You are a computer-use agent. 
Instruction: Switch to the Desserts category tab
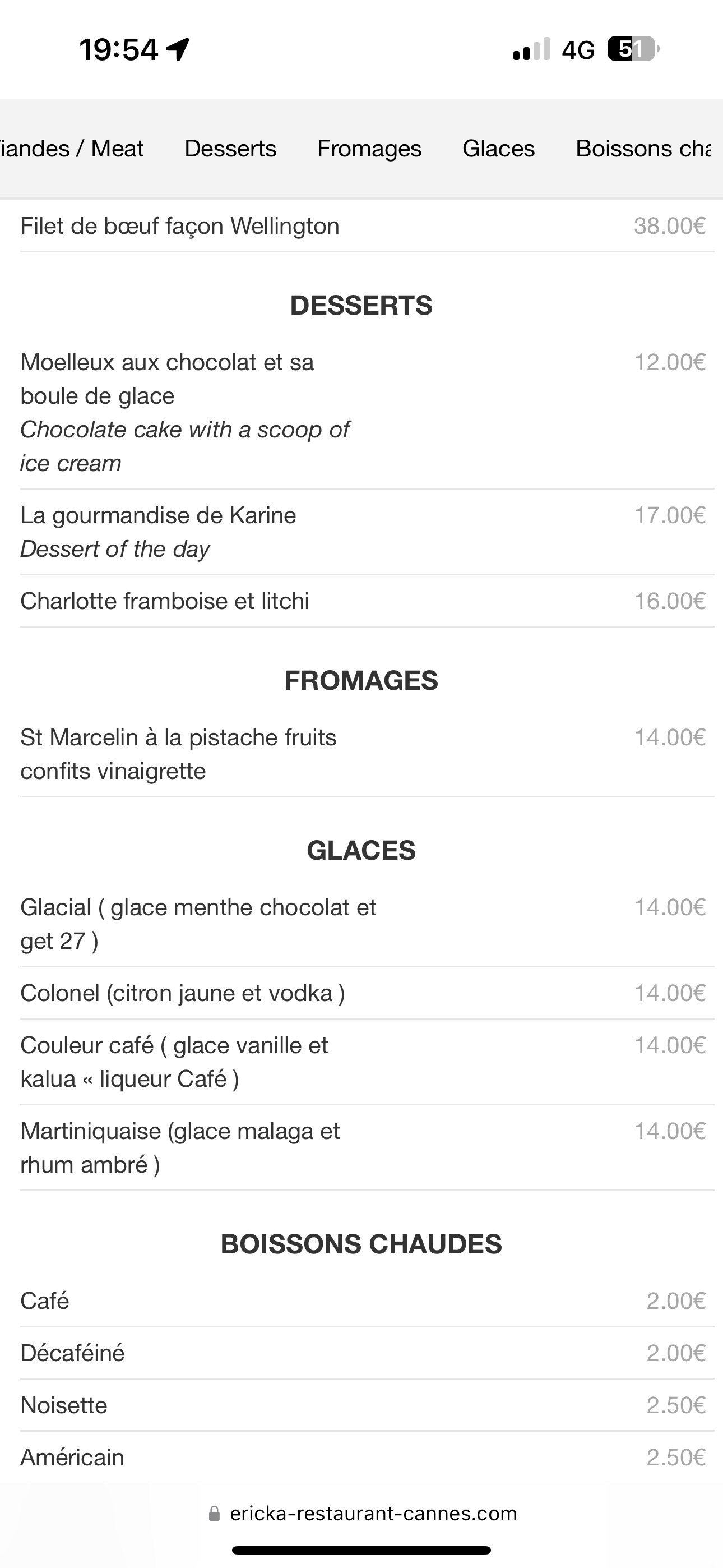click(x=230, y=149)
